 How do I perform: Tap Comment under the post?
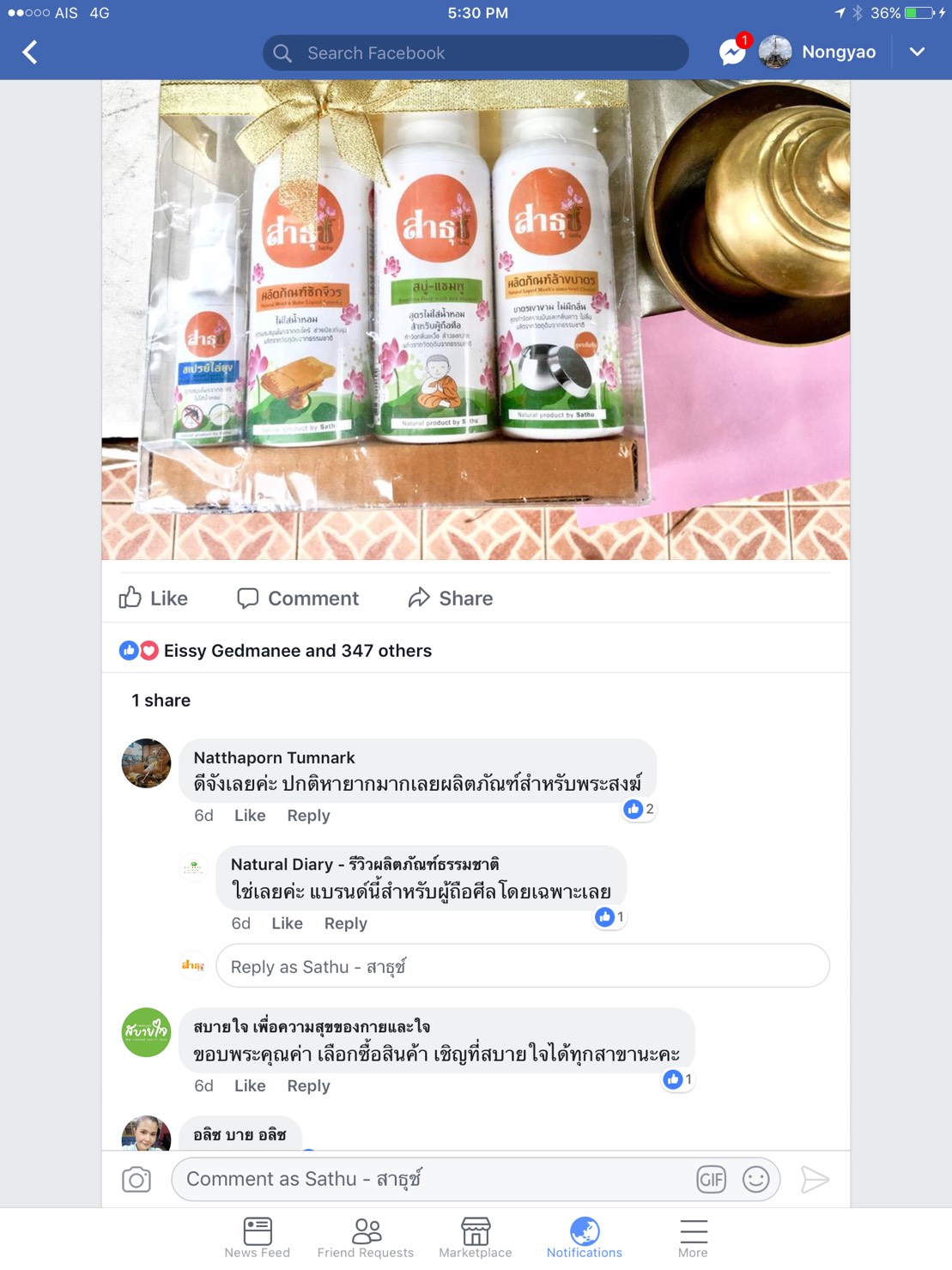tap(298, 599)
